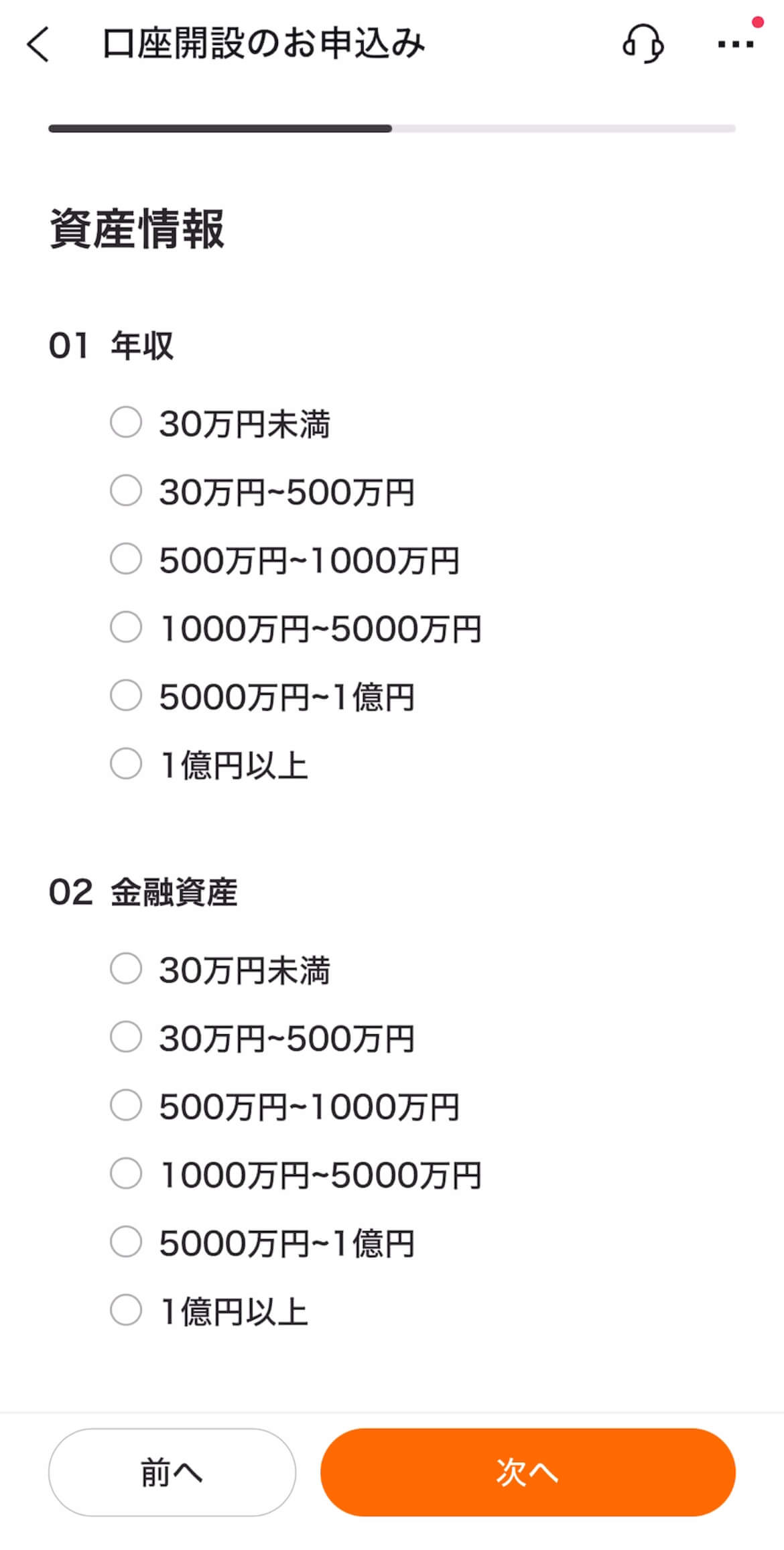Choose 1億円以上 under 年収

[126, 763]
